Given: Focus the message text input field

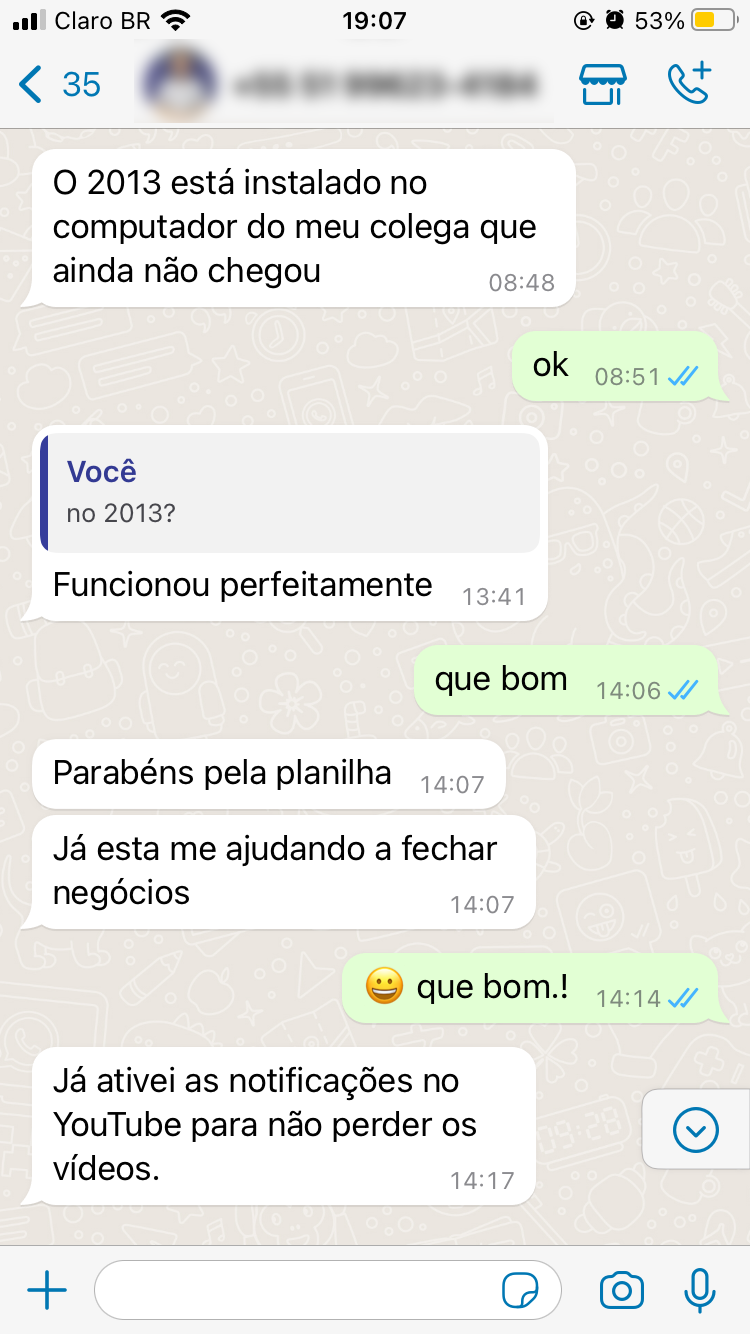Looking at the screenshot, I should pyautogui.click(x=300, y=1291).
